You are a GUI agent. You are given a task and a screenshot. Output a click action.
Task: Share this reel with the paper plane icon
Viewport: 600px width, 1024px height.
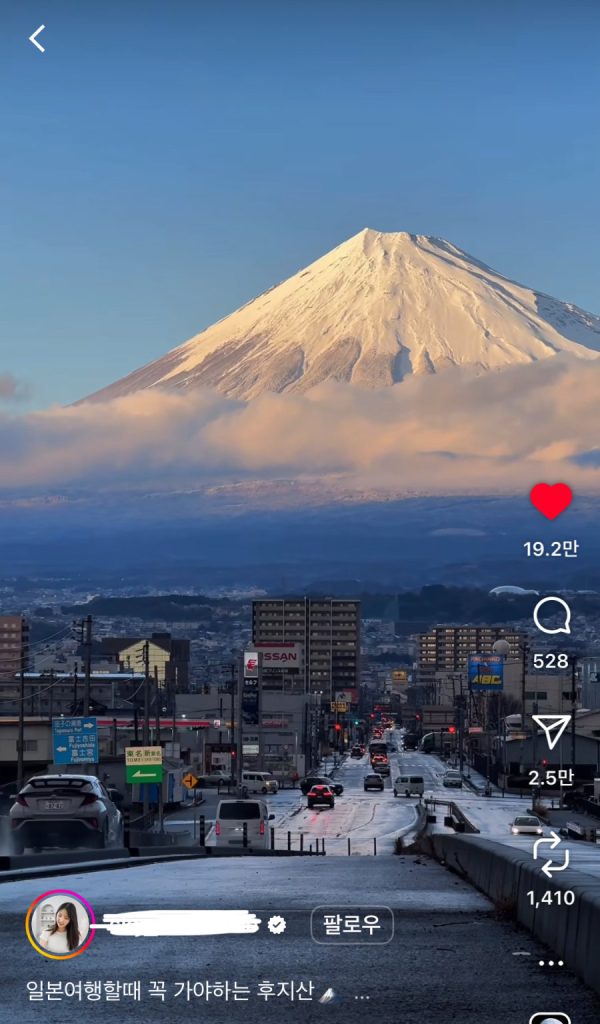pyautogui.click(x=551, y=731)
